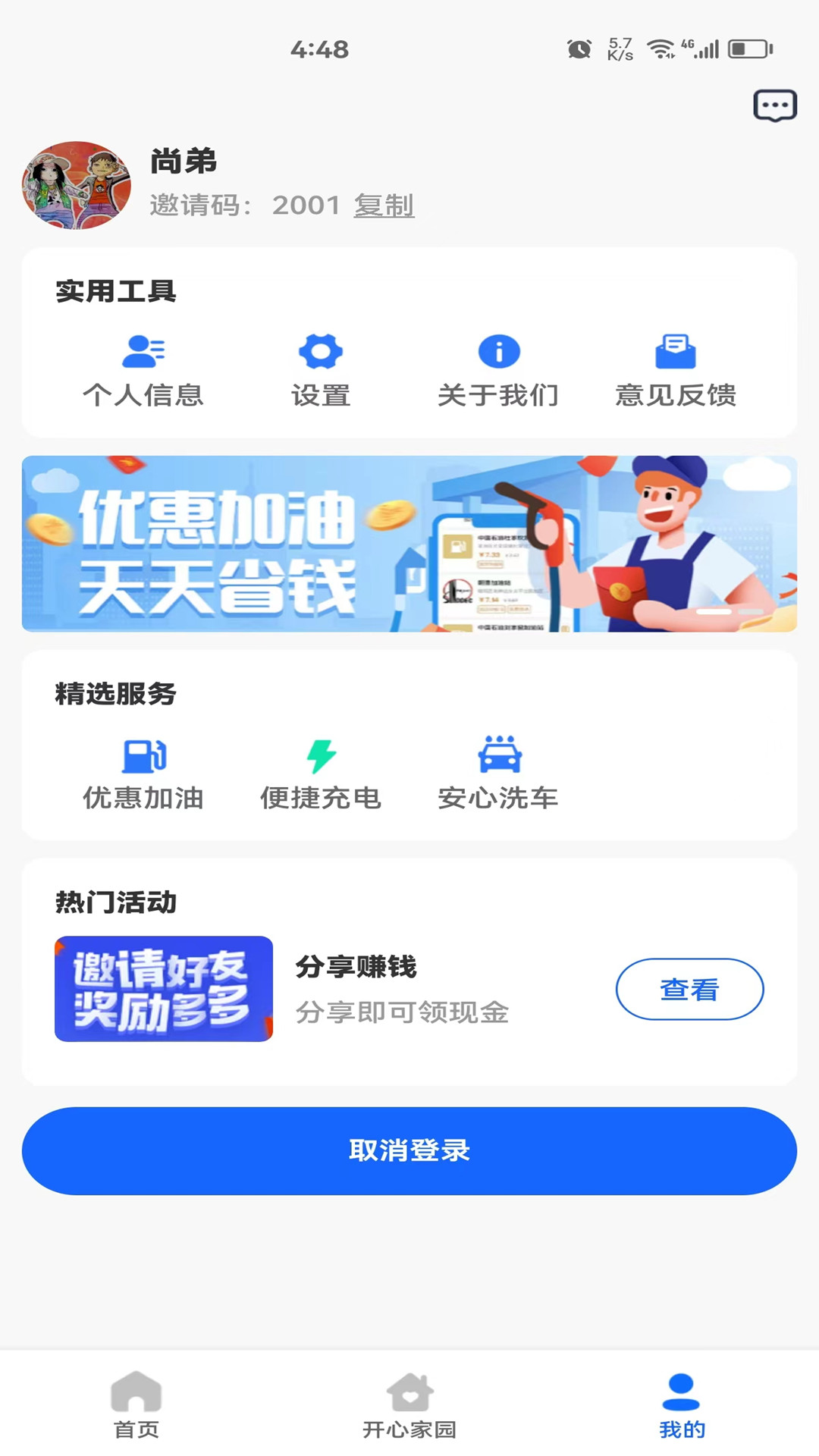This screenshot has width=819, height=1456.
Task: Select the 我的 tab
Action: click(682, 1405)
